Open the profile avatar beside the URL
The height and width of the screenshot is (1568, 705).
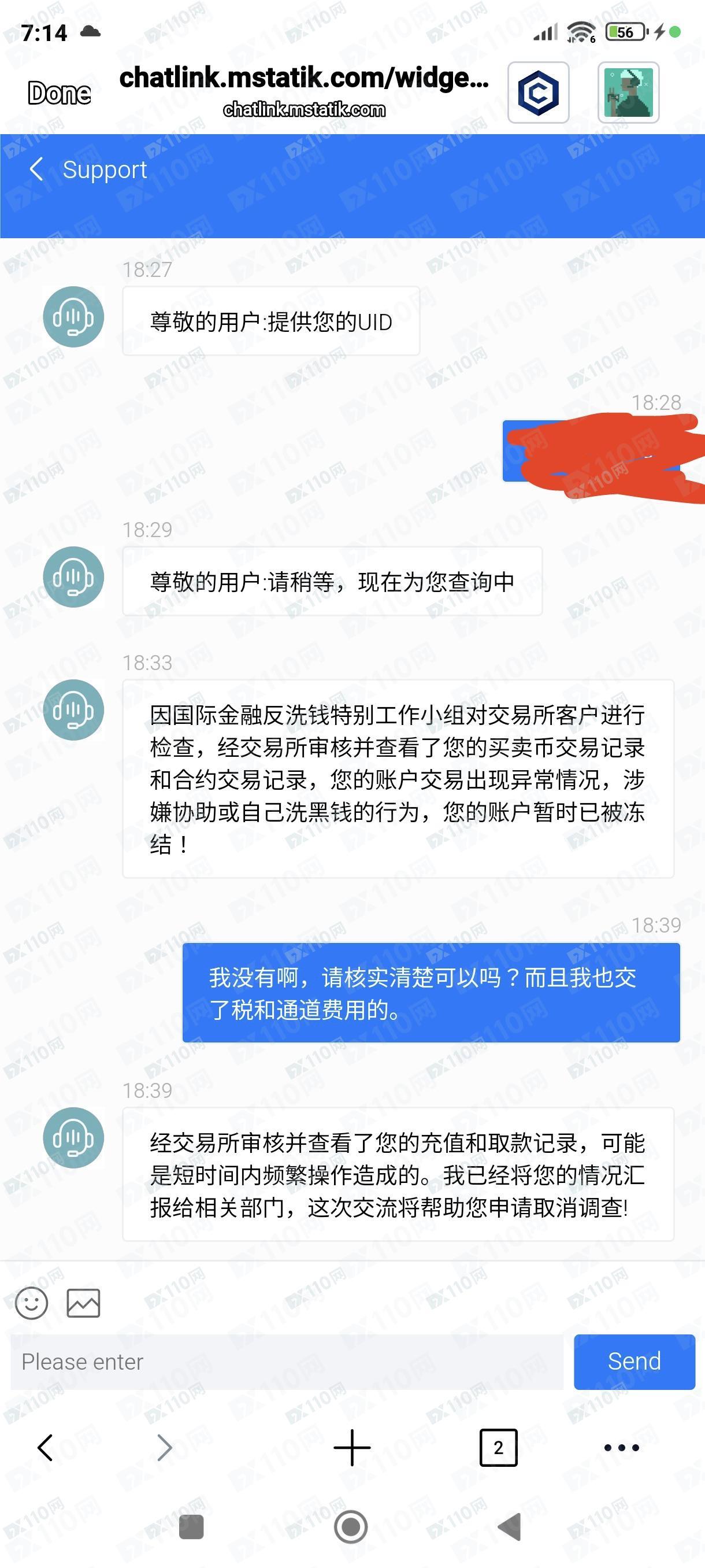[628, 93]
